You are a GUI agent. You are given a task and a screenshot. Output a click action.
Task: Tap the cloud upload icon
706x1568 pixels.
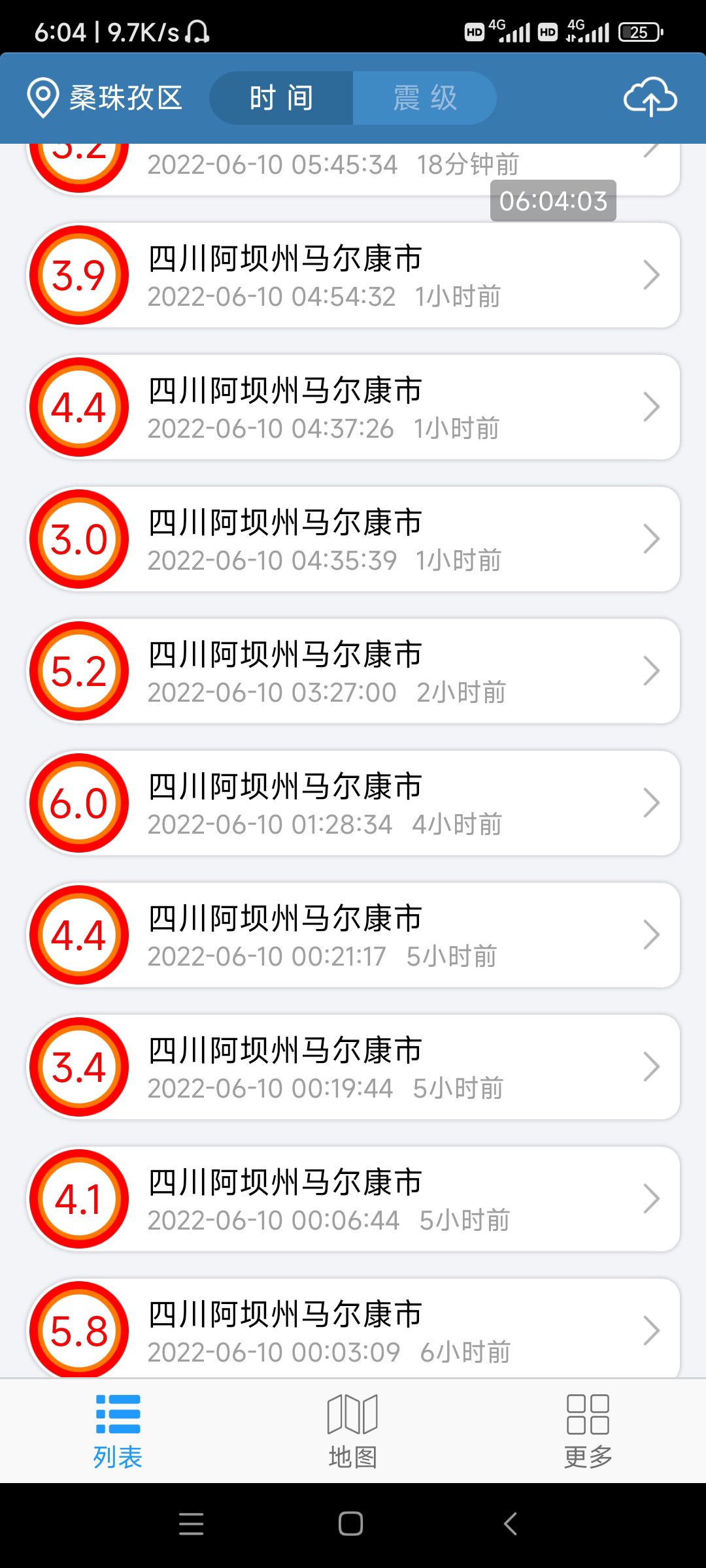pos(650,98)
